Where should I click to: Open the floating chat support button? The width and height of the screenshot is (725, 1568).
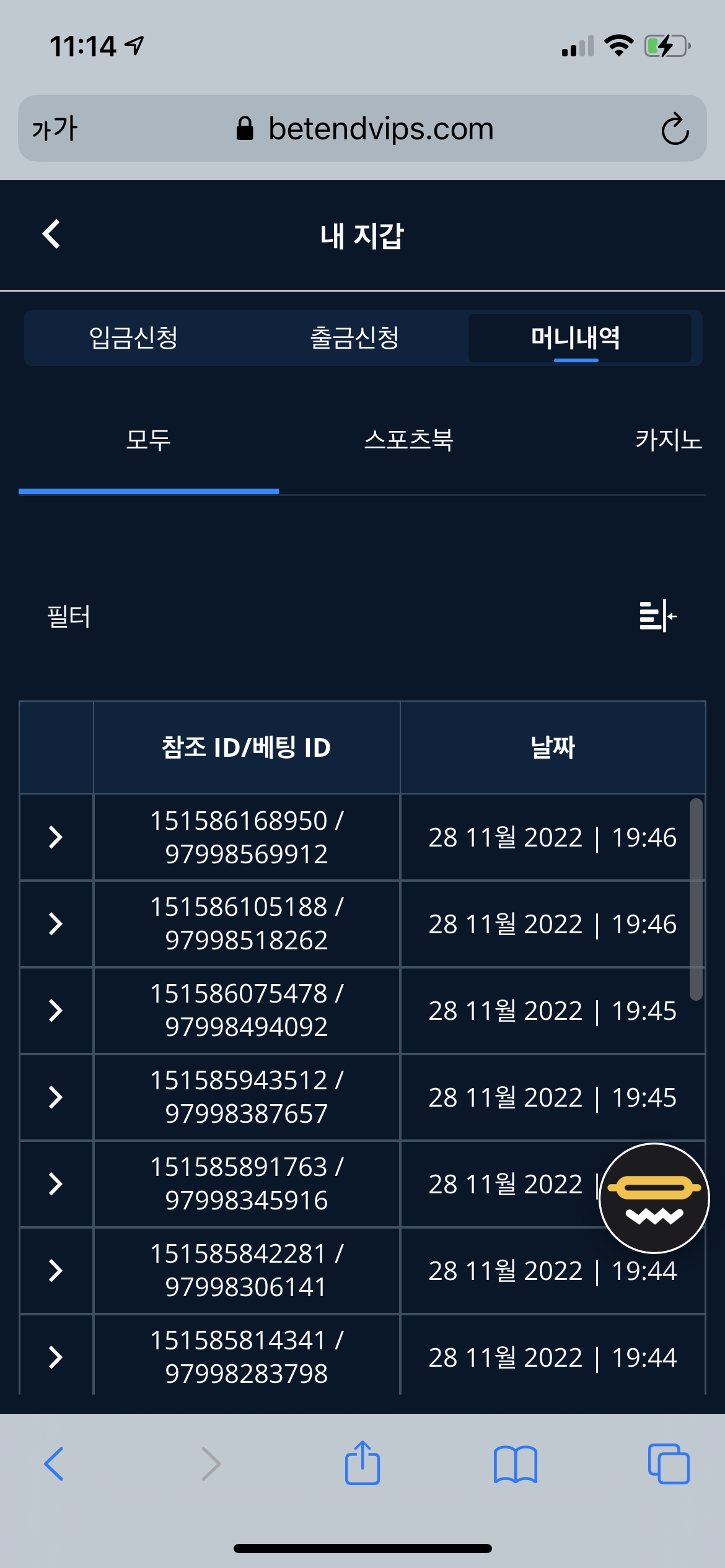click(x=654, y=1198)
